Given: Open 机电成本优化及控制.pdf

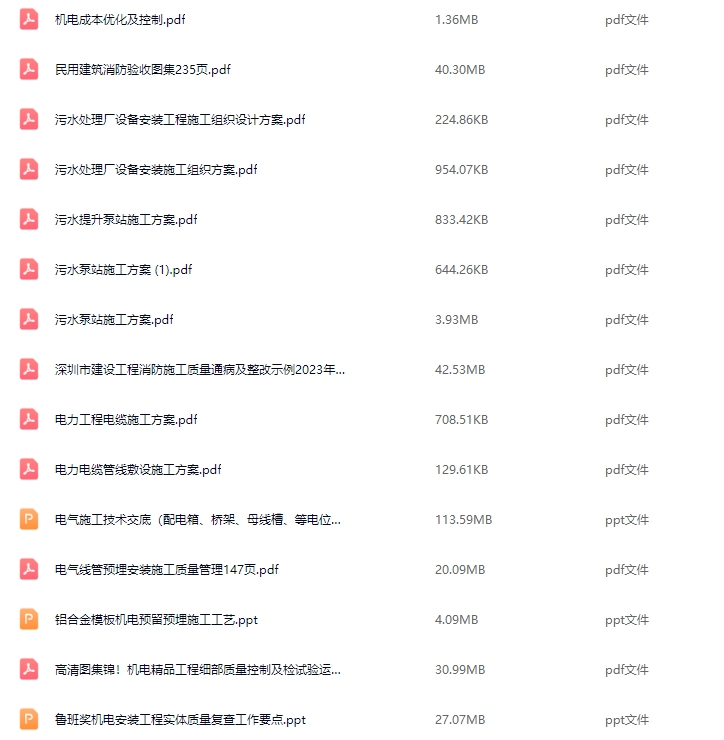Looking at the screenshot, I should (x=126, y=20).
